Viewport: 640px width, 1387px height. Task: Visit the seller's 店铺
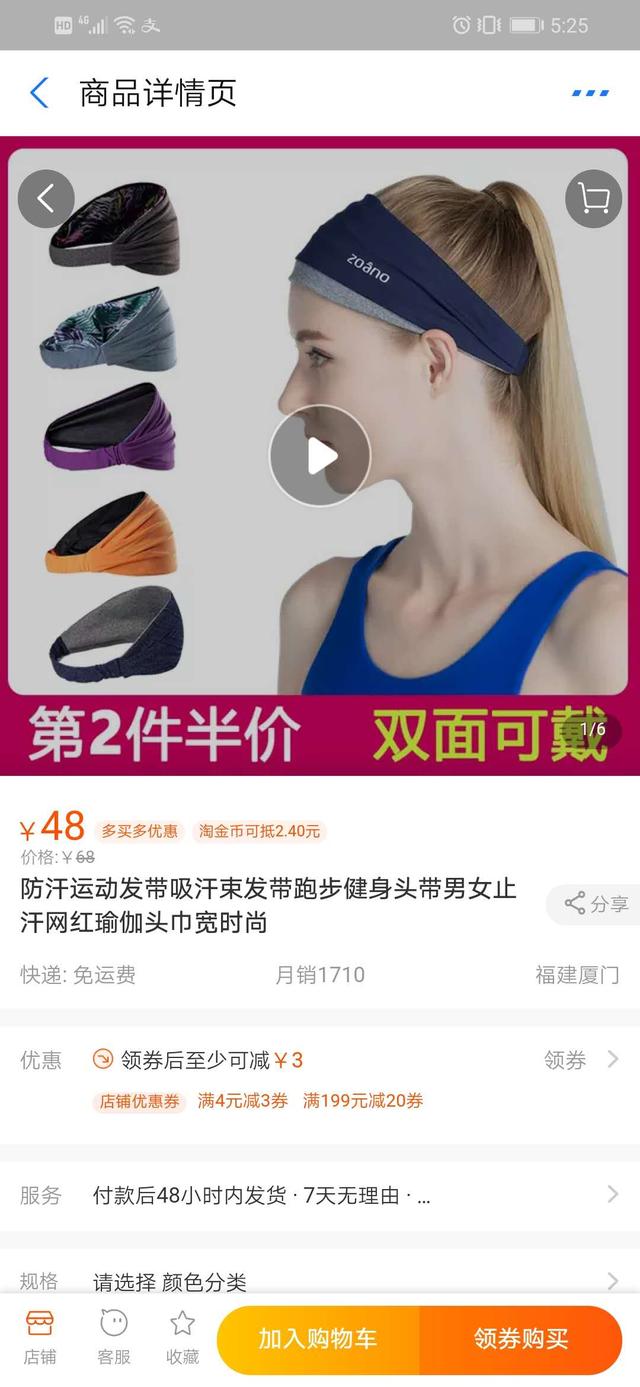tap(40, 1338)
